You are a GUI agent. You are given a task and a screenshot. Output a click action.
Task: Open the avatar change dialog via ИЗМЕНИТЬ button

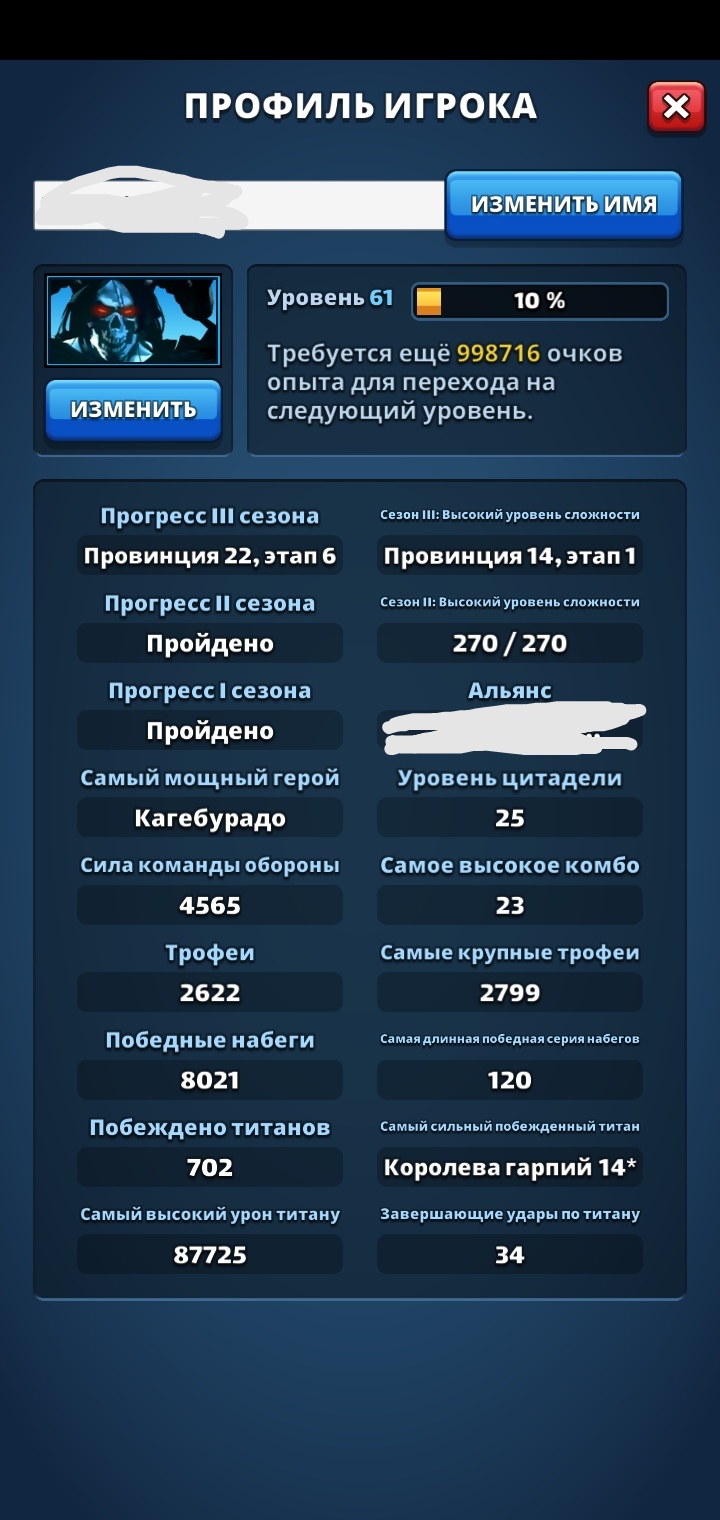pos(132,408)
